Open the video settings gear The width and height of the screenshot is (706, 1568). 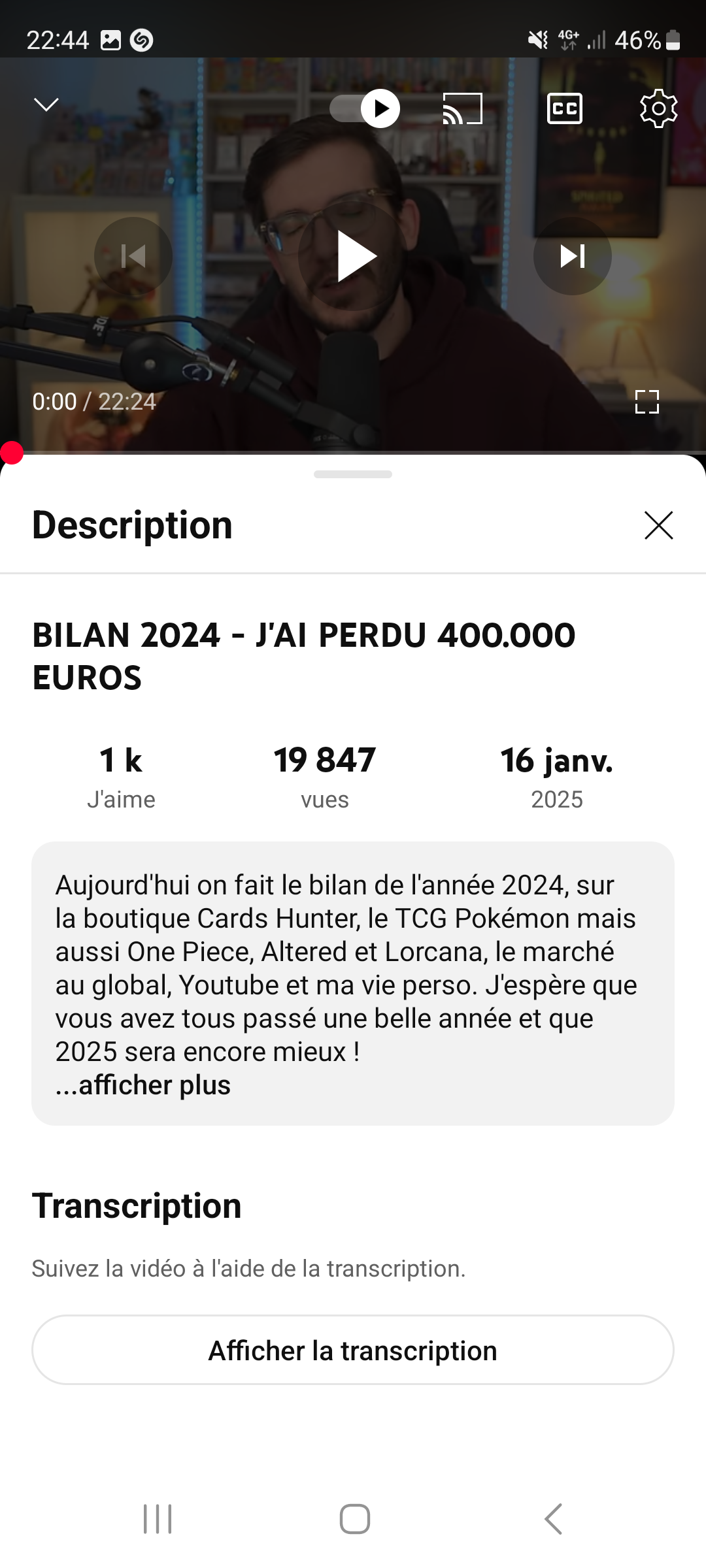(x=658, y=108)
